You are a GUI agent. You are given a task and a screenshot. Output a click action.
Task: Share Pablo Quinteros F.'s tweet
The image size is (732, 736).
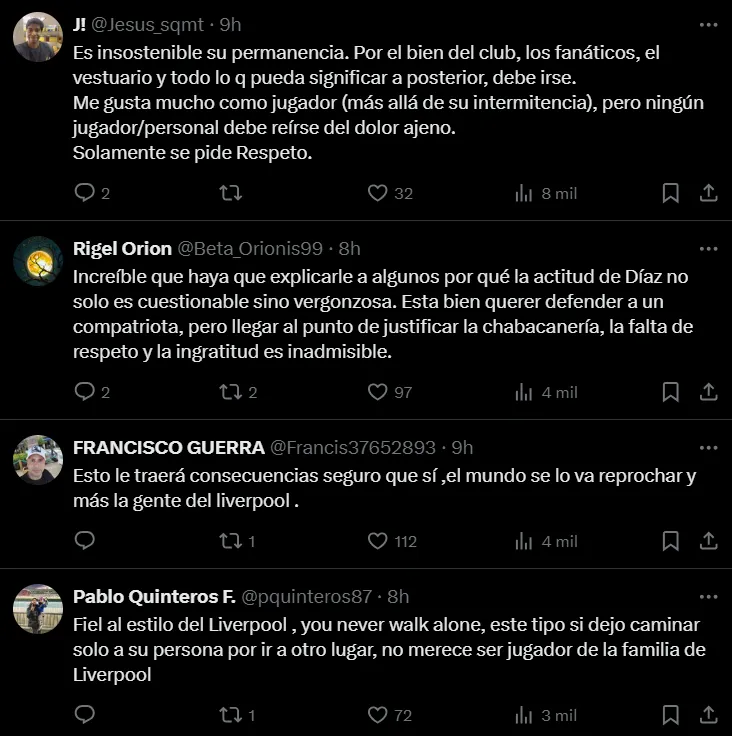point(708,715)
